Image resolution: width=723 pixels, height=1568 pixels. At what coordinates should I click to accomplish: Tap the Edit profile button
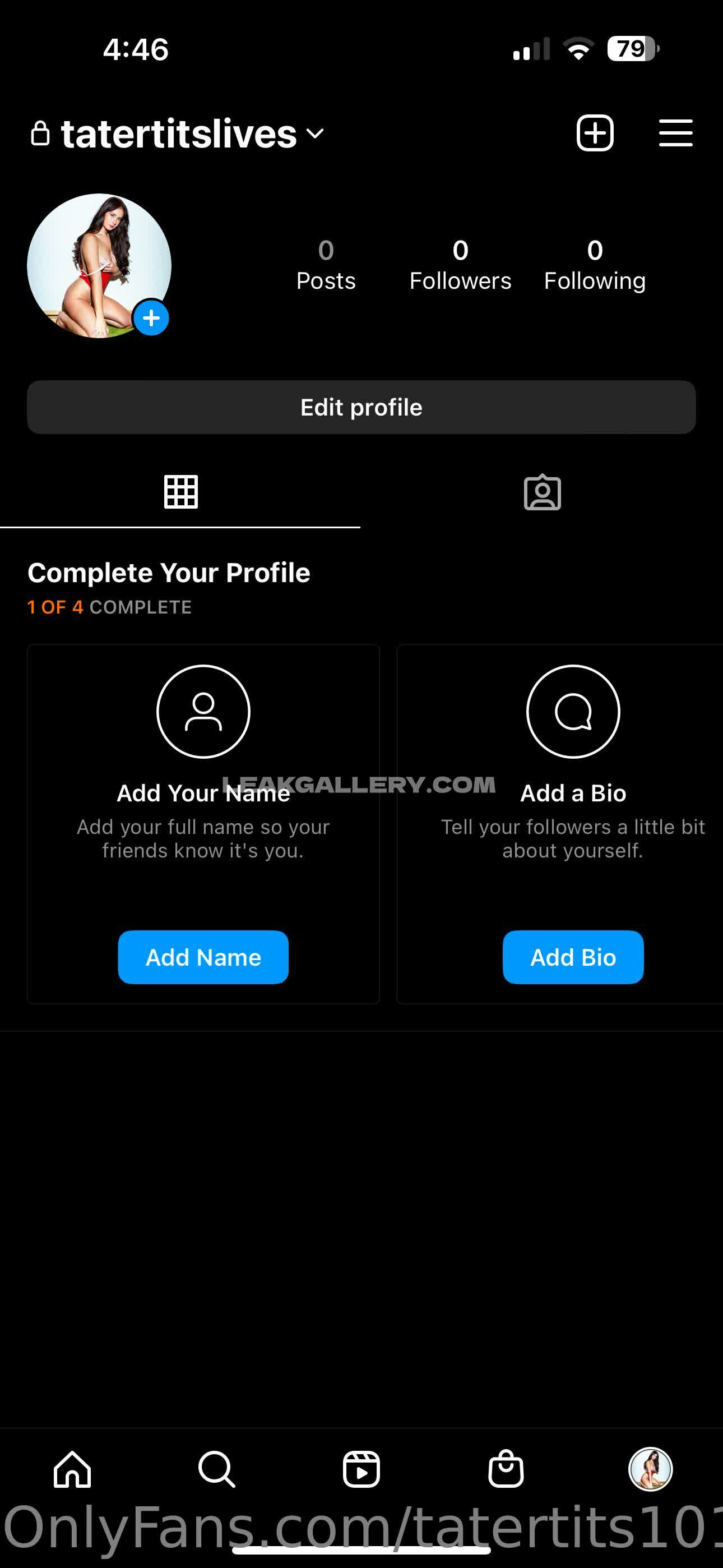coord(361,407)
